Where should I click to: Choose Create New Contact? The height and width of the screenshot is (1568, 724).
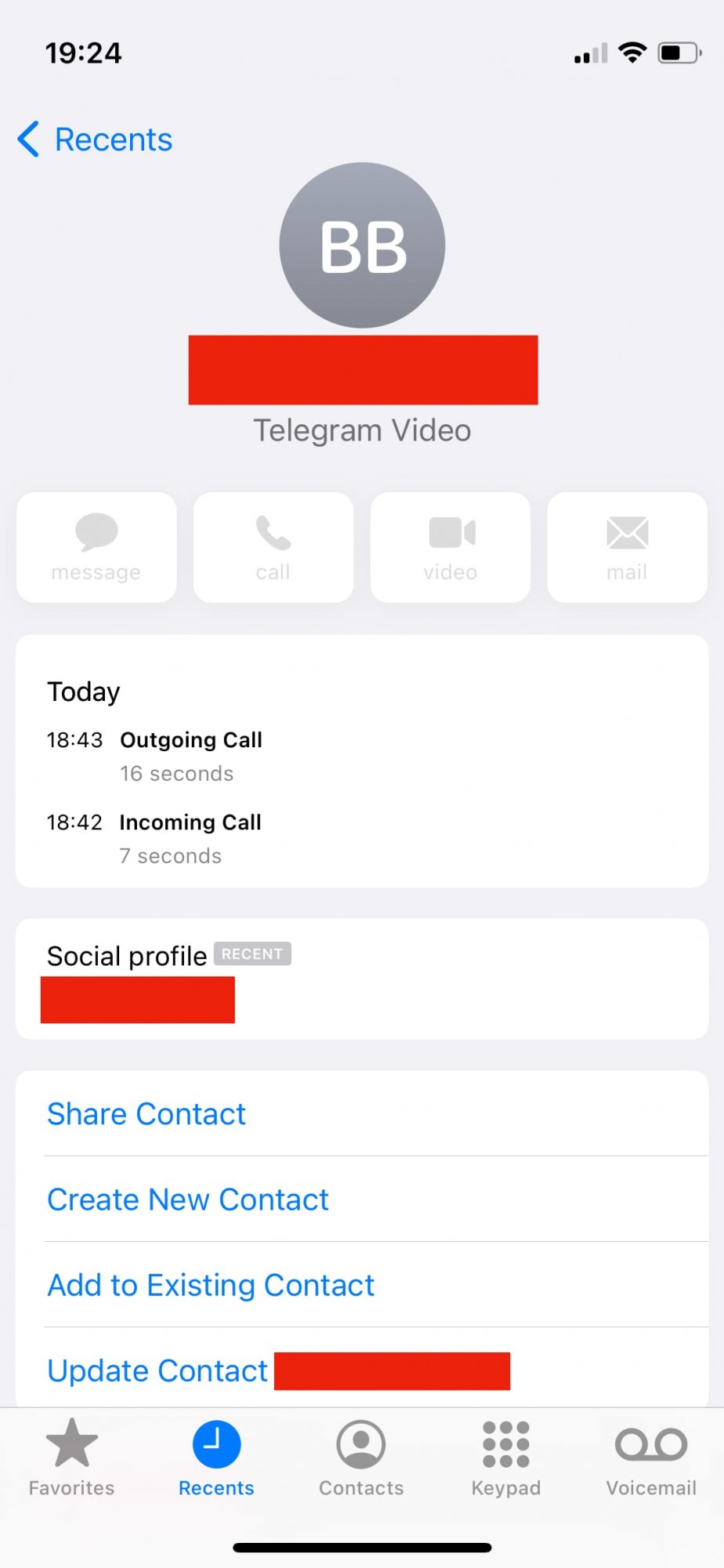pos(362,1199)
